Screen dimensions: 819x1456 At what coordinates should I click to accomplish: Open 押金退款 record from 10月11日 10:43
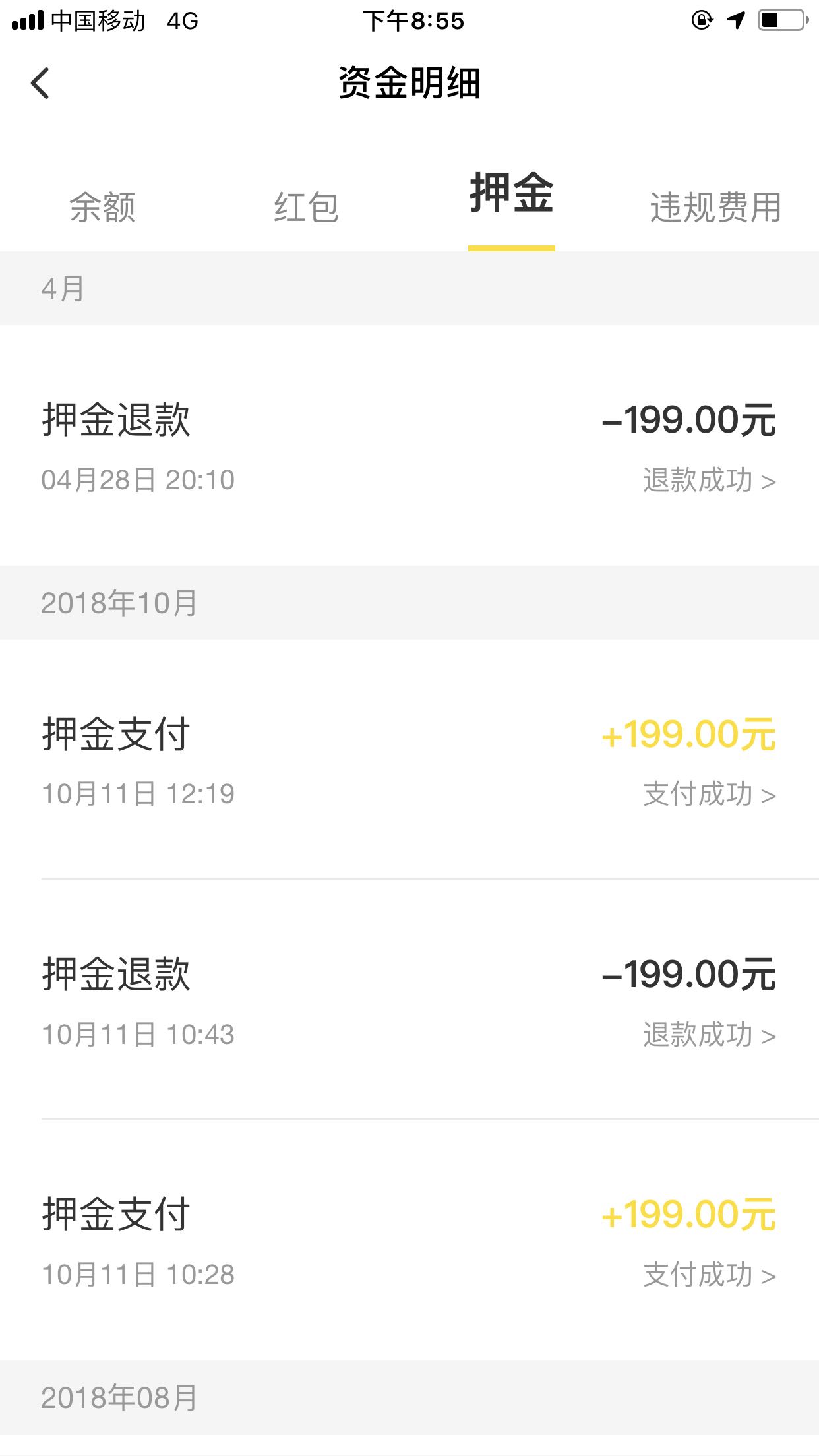(409, 1000)
